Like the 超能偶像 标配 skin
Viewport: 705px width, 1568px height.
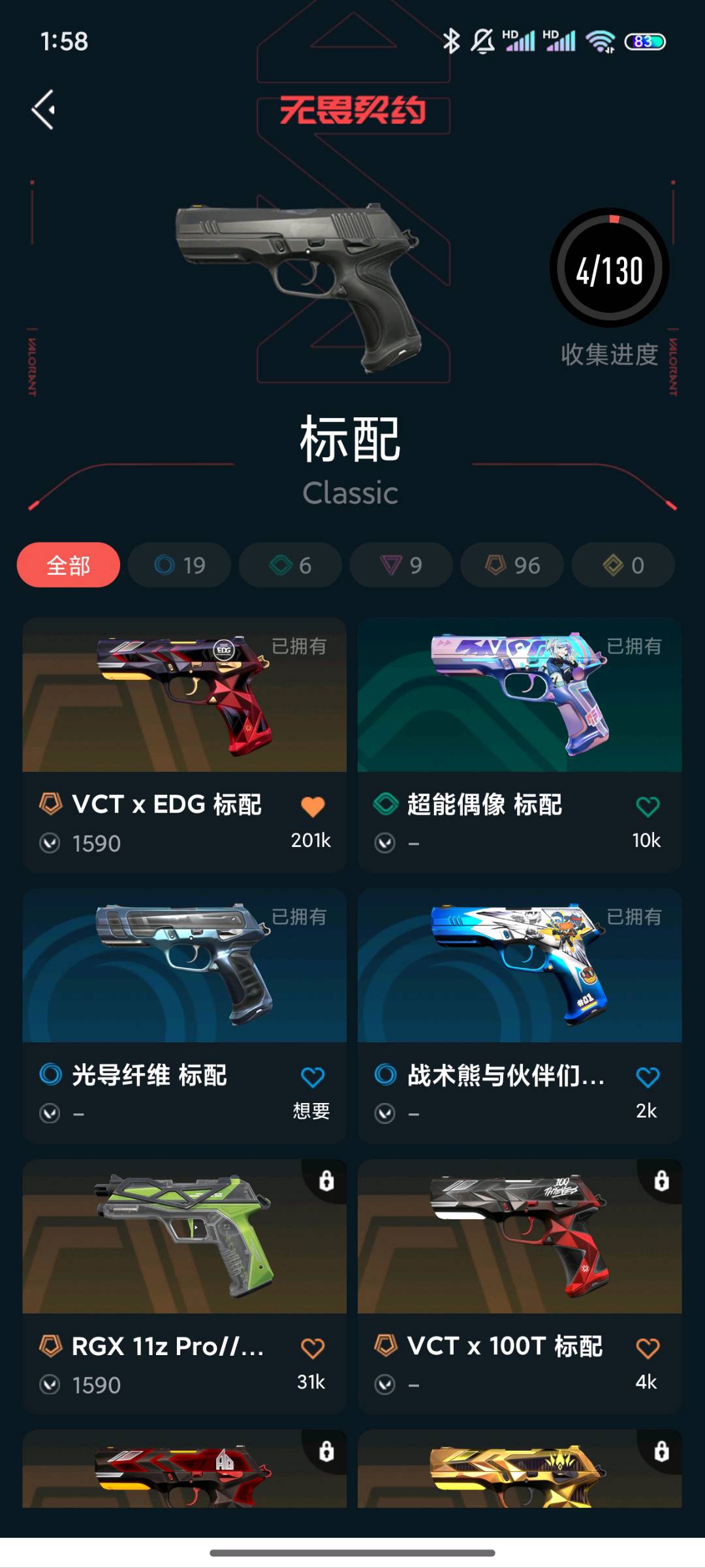(648, 807)
